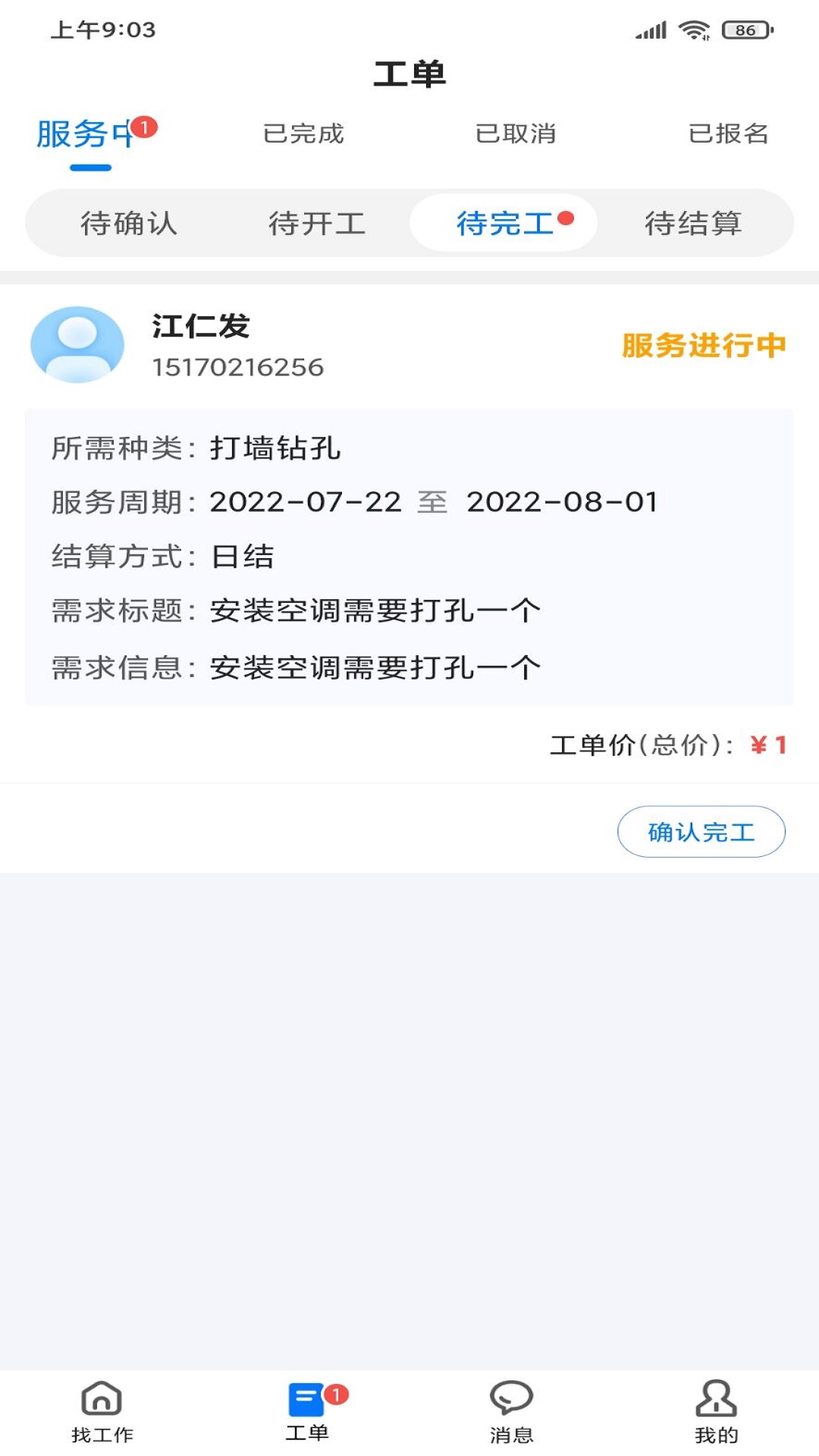View the 已报名 tab
This screenshot has height=1456, width=819.
point(728,133)
